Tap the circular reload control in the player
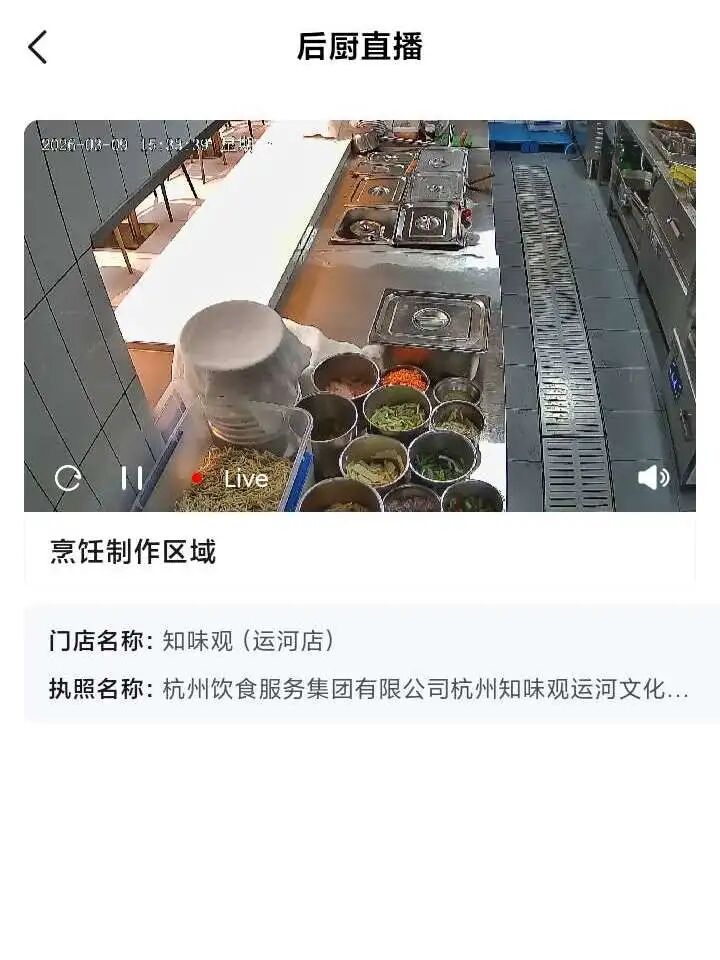 pyautogui.click(x=68, y=478)
